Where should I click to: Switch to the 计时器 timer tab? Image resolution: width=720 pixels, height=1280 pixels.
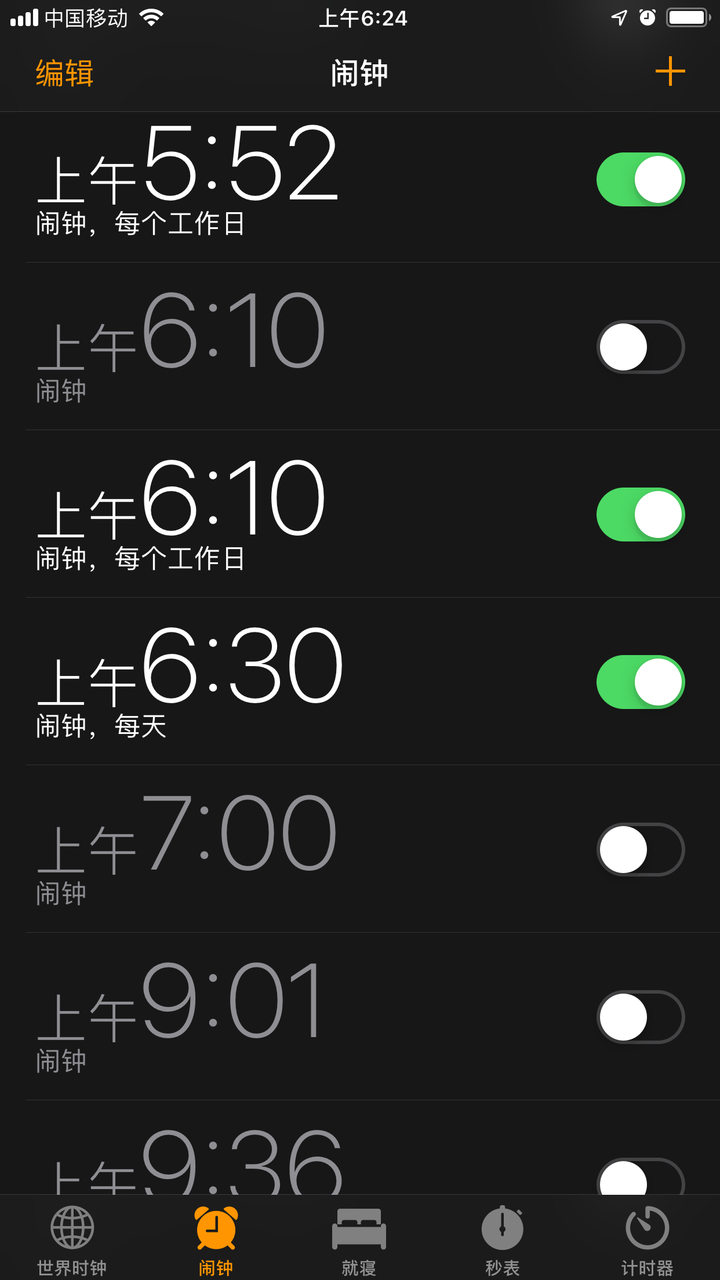pos(646,1240)
